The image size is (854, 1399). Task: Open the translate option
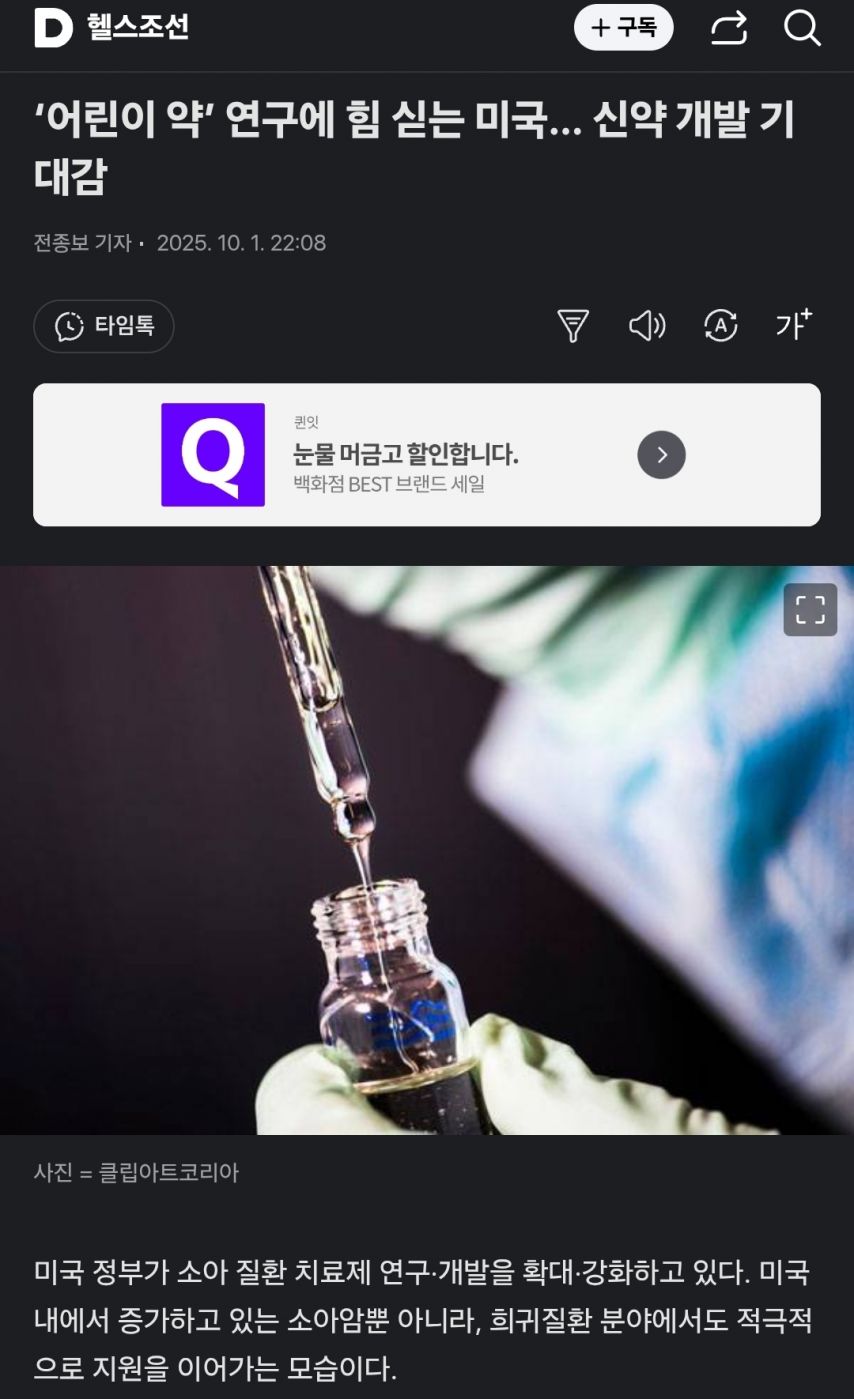point(721,326)
